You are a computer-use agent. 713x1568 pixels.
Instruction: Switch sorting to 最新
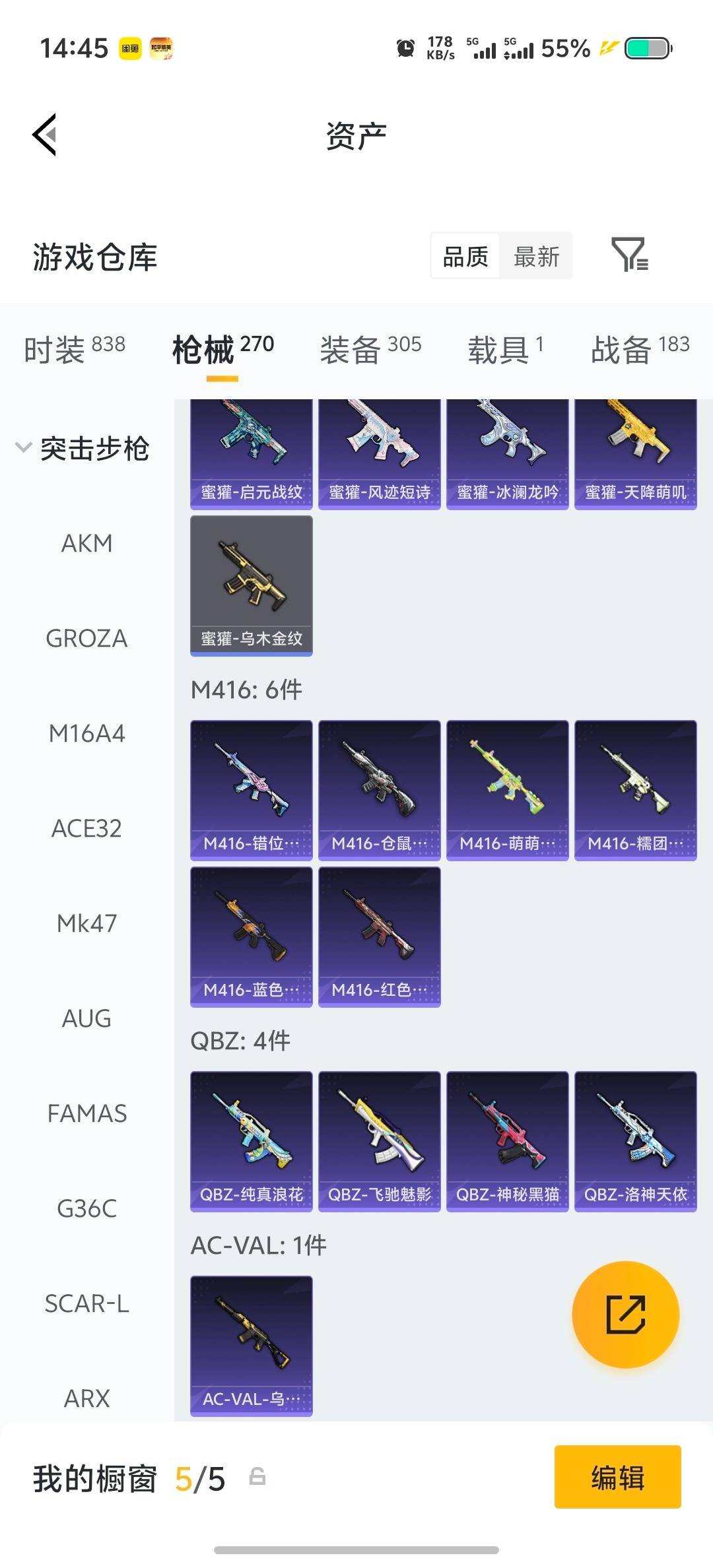point(537,256)
